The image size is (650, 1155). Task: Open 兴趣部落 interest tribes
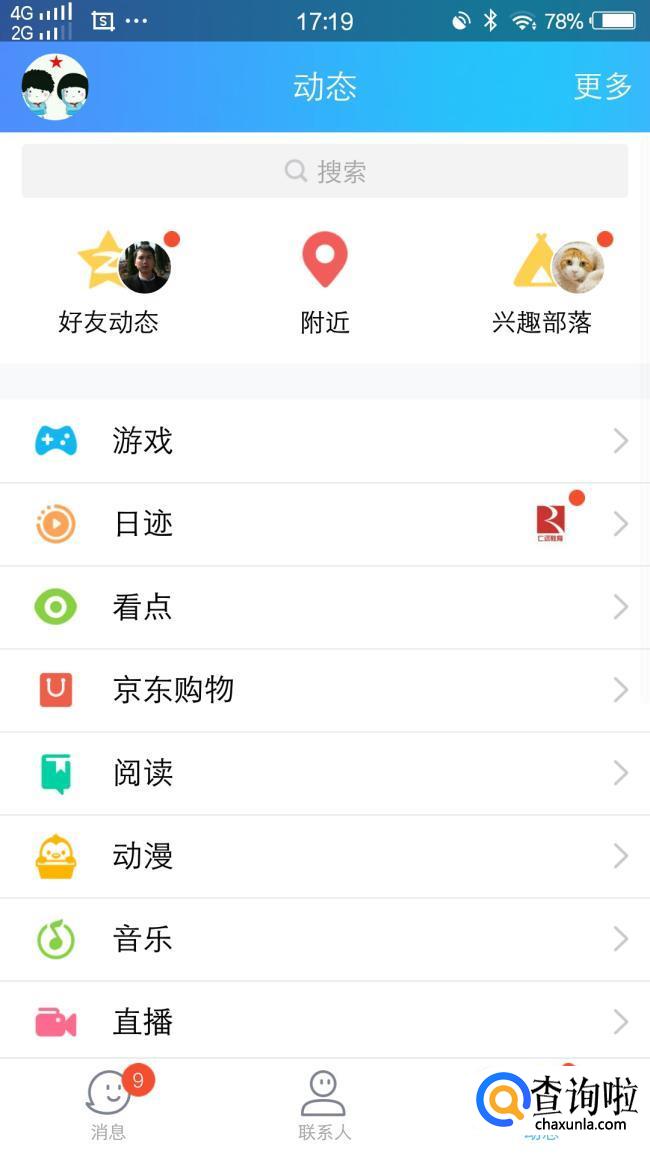click(543, 283)
